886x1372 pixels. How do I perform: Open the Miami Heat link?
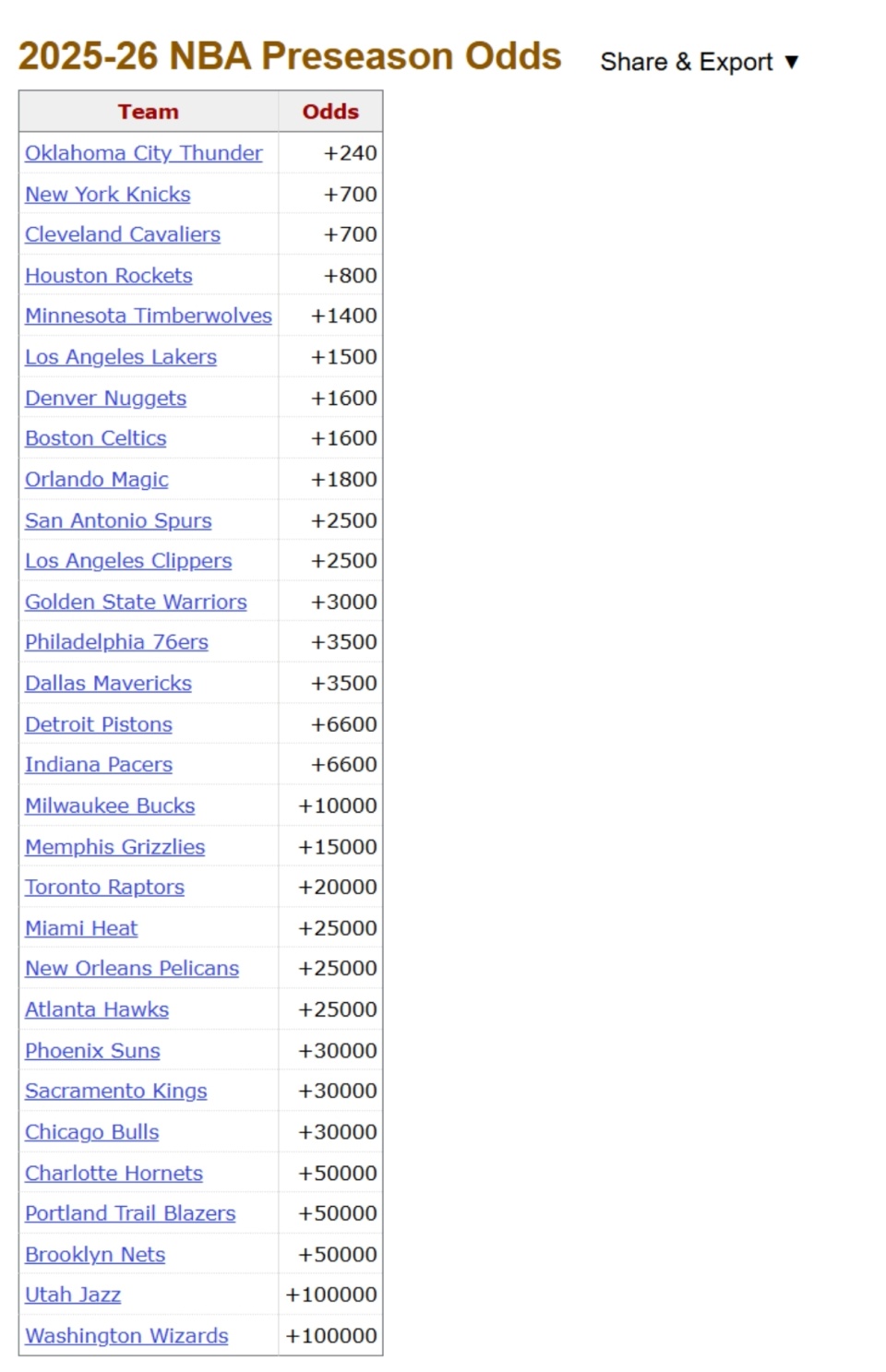(80, 928)
